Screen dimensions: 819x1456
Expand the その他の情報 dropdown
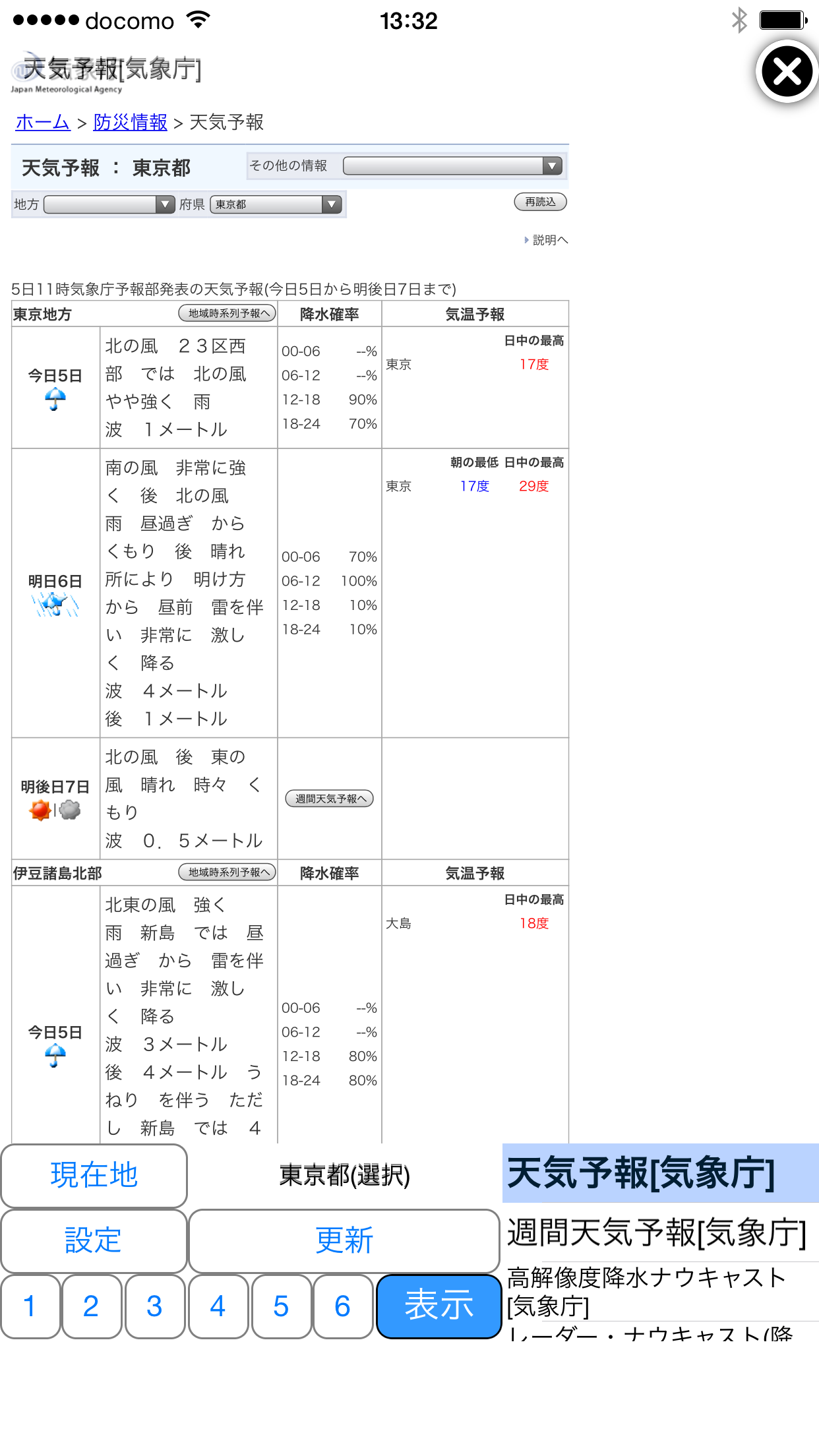(452, 166)
